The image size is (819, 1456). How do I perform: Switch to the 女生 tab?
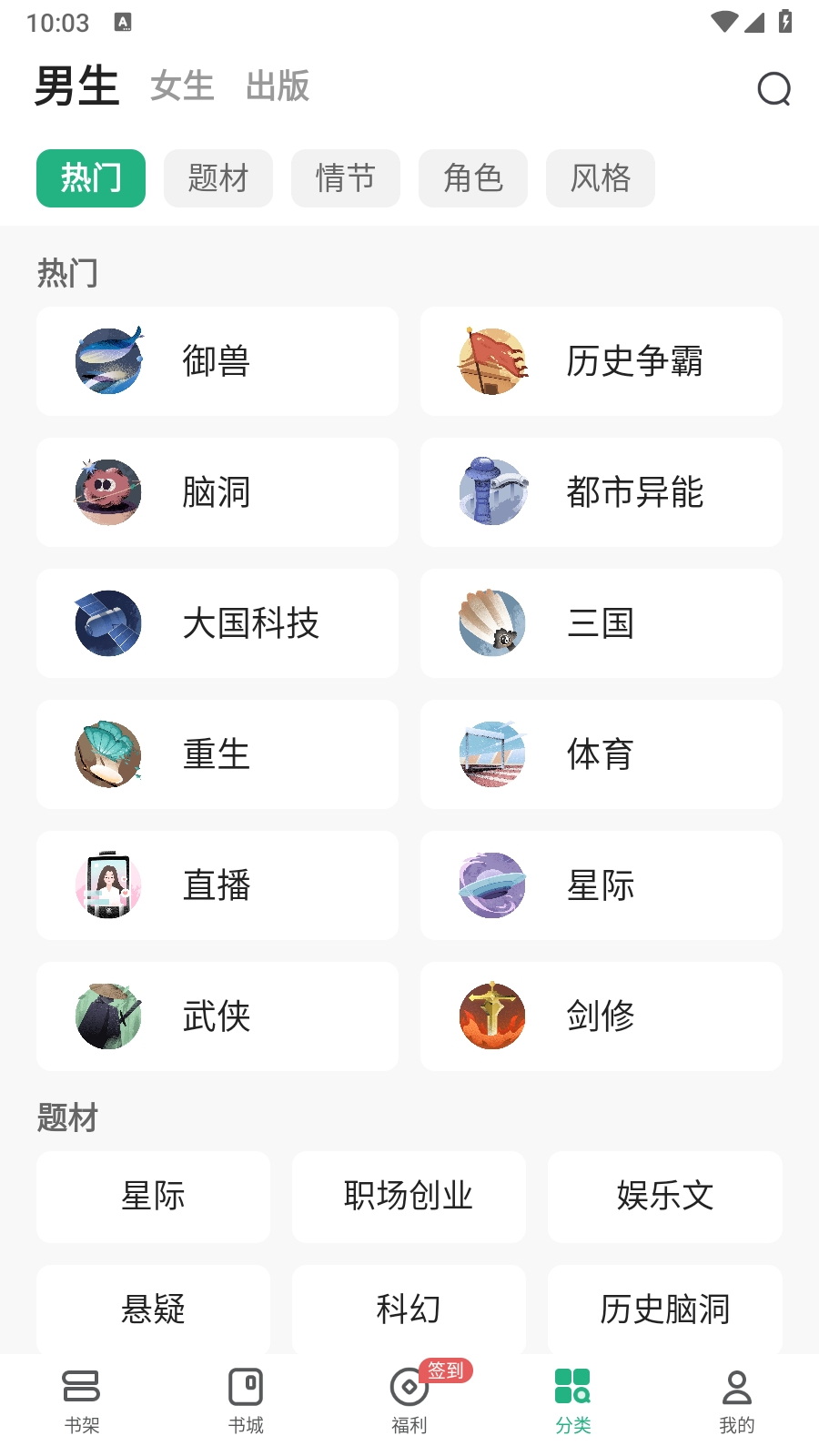coord(181,86)
